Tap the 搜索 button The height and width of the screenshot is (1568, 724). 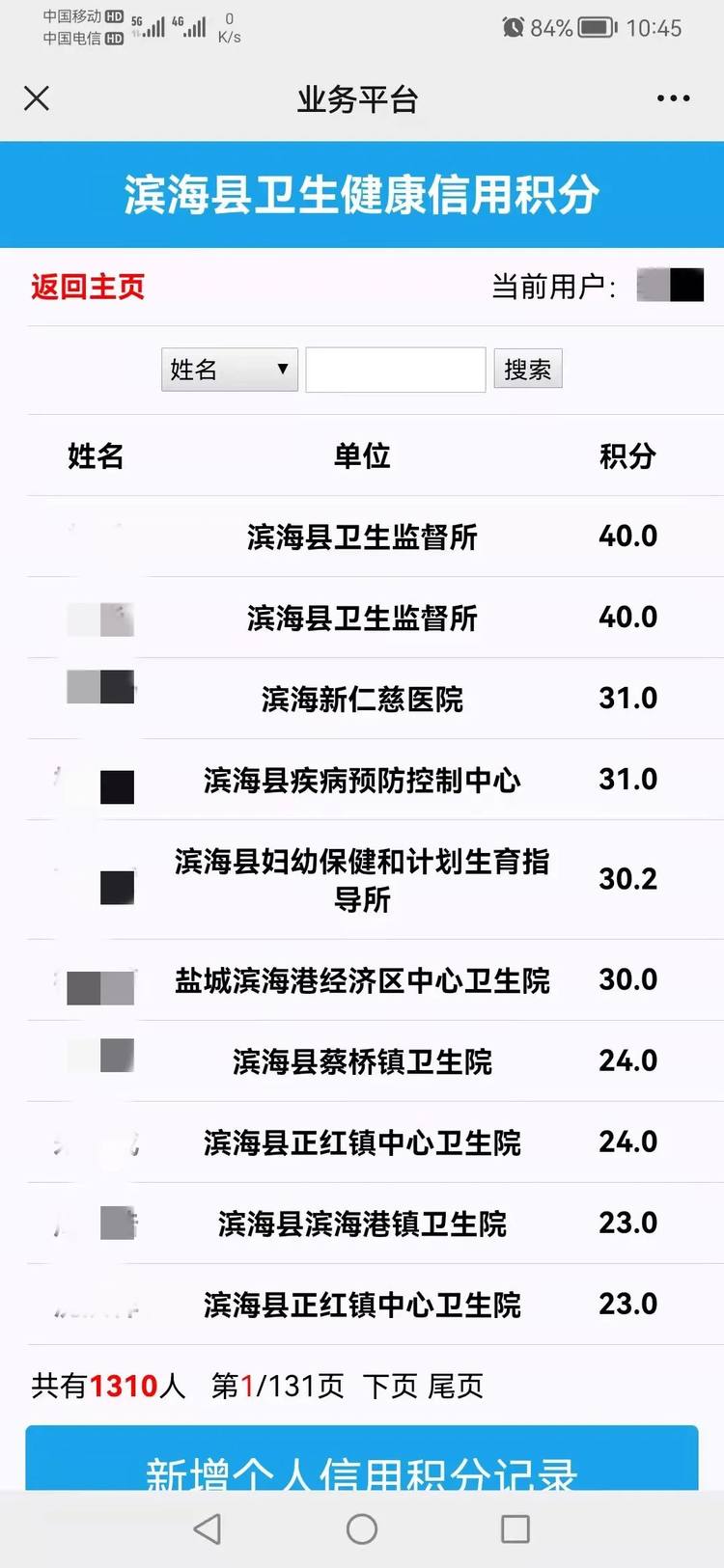pyautogui.click(x=528, y=370)
